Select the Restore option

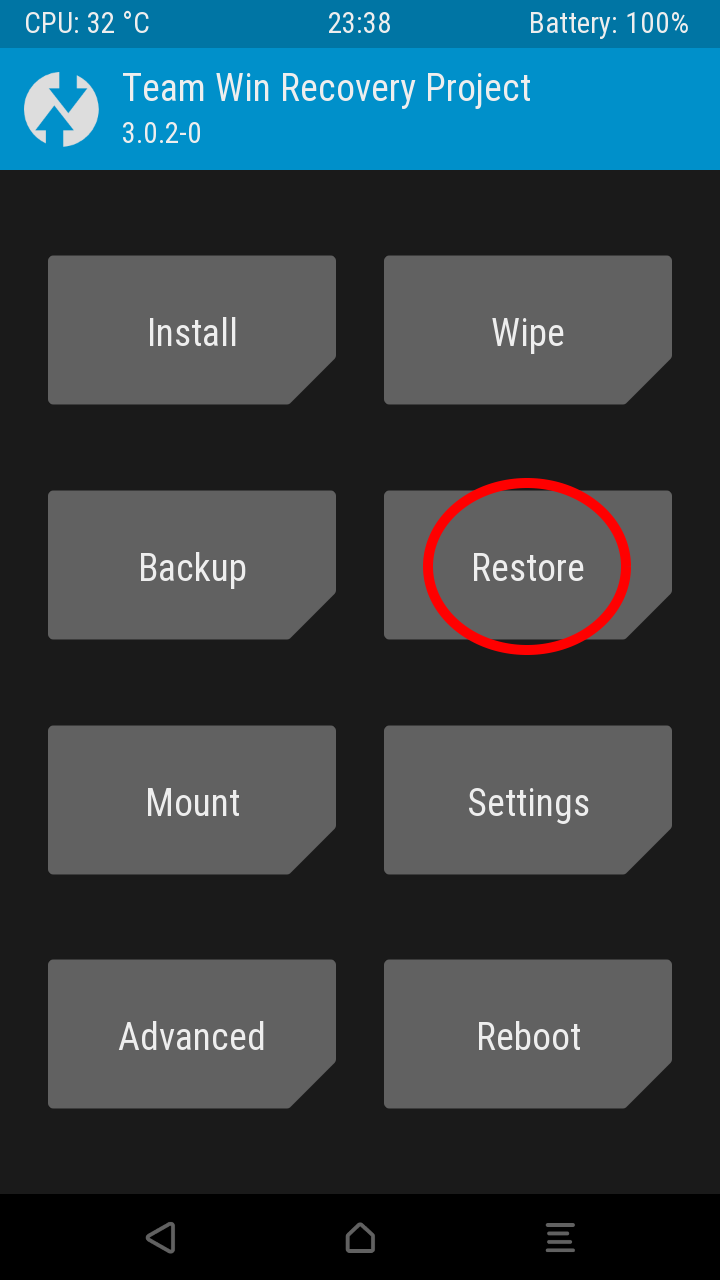click(528, 566)
